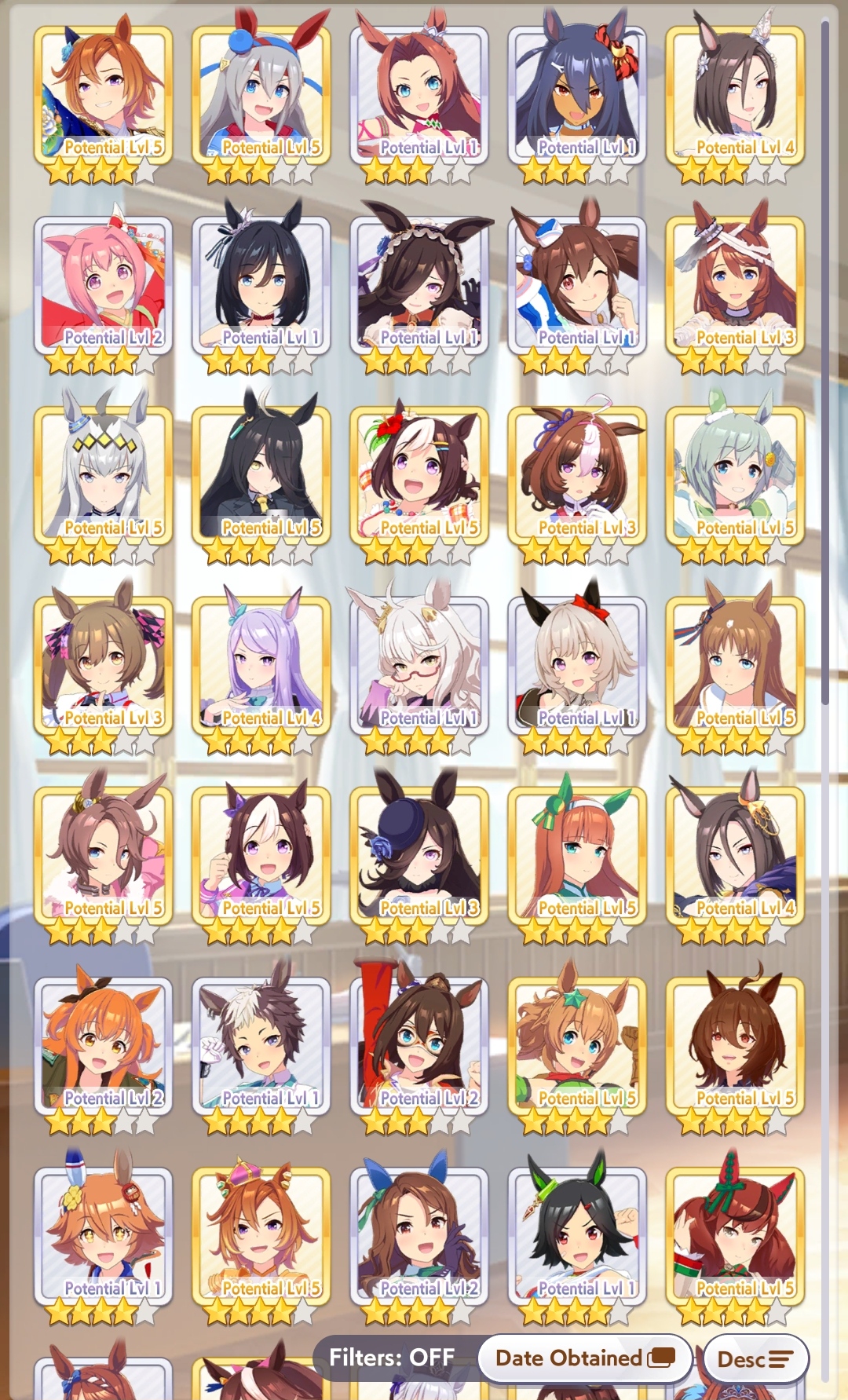Viewport: 848px width, 1400px height.
Task: Select the character with blue ear covers, Potential Lvl 2
Action: [419, 1237]
